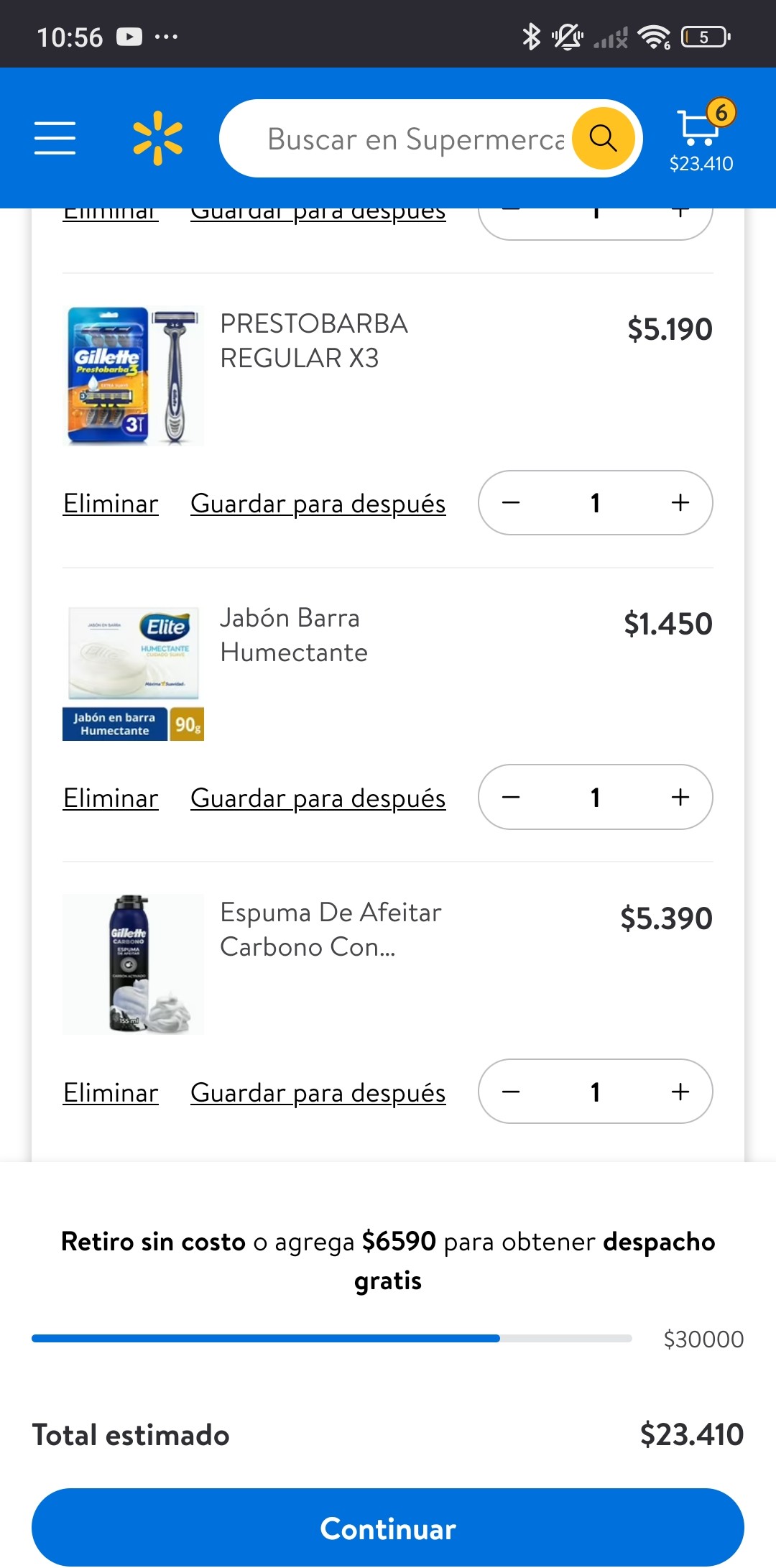Screen dimensions: 776x1568
Task: Decrease quantity of Jabón Barra Humectante
Action: tap(511, 797)
